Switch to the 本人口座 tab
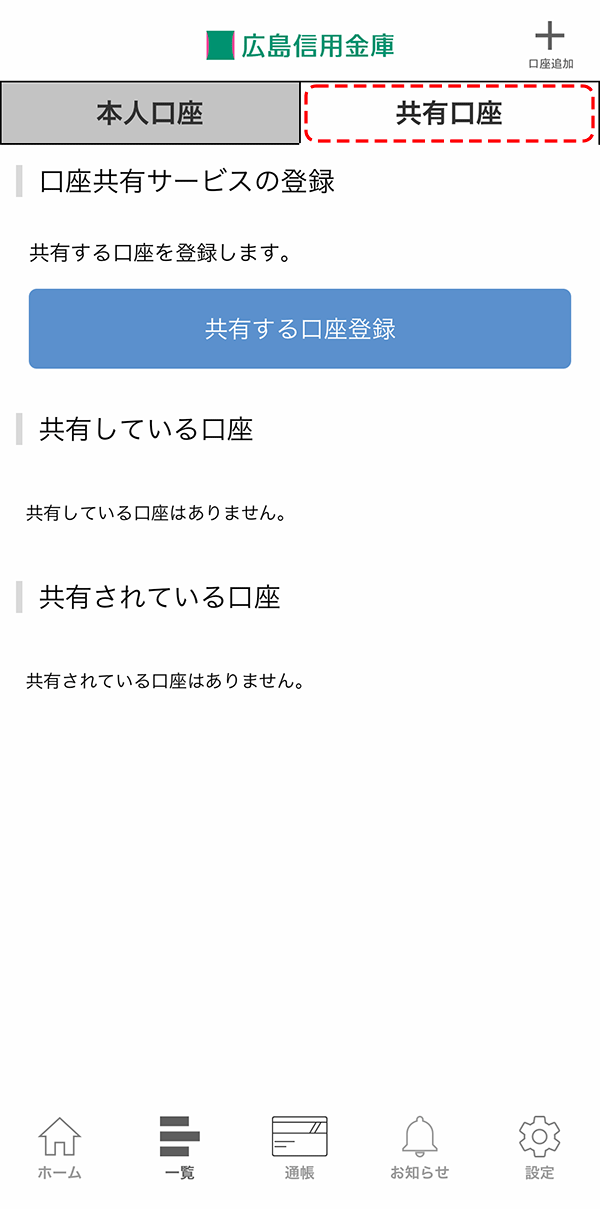 point(150,113)
